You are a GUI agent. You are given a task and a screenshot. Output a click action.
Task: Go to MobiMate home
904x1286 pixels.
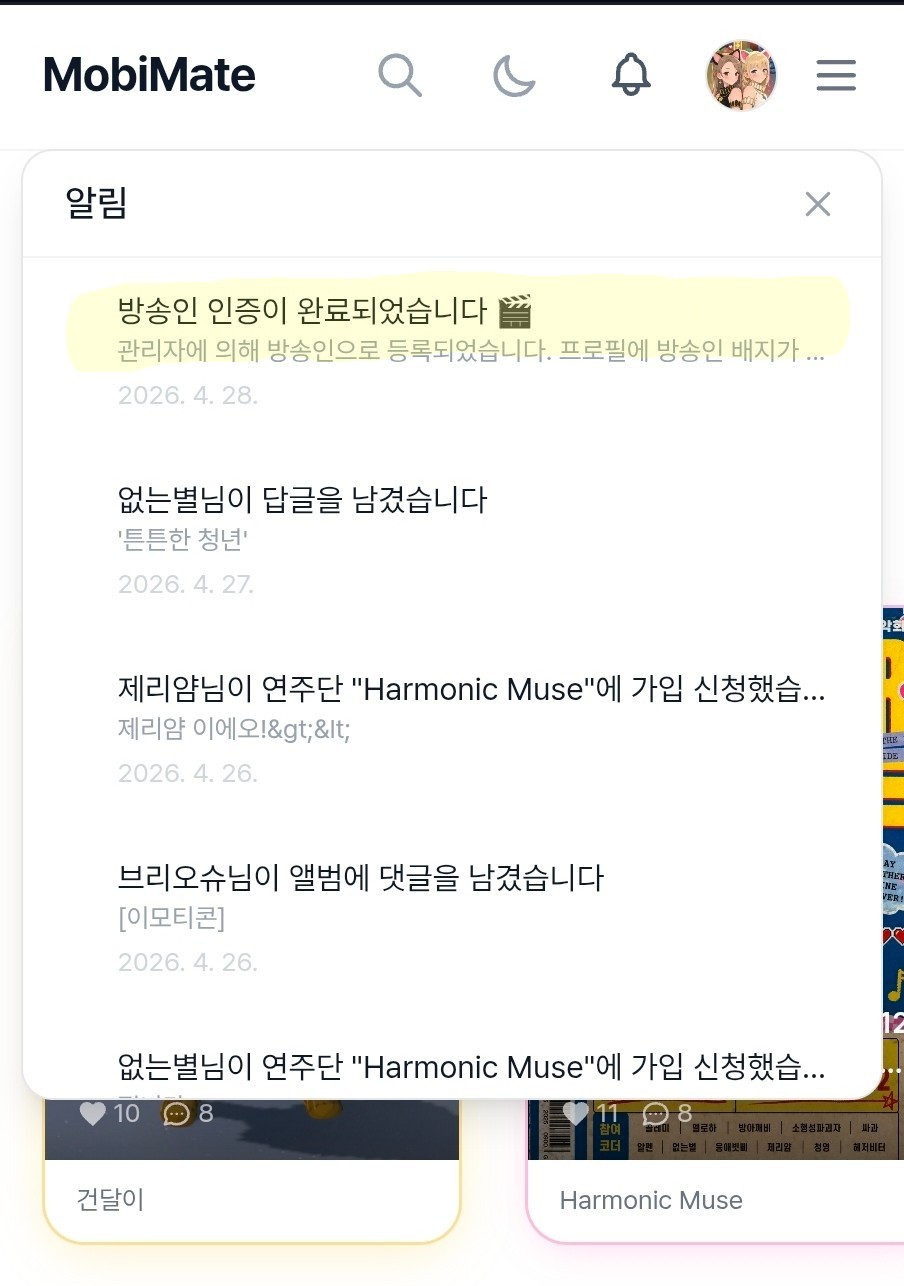[149, 75]
